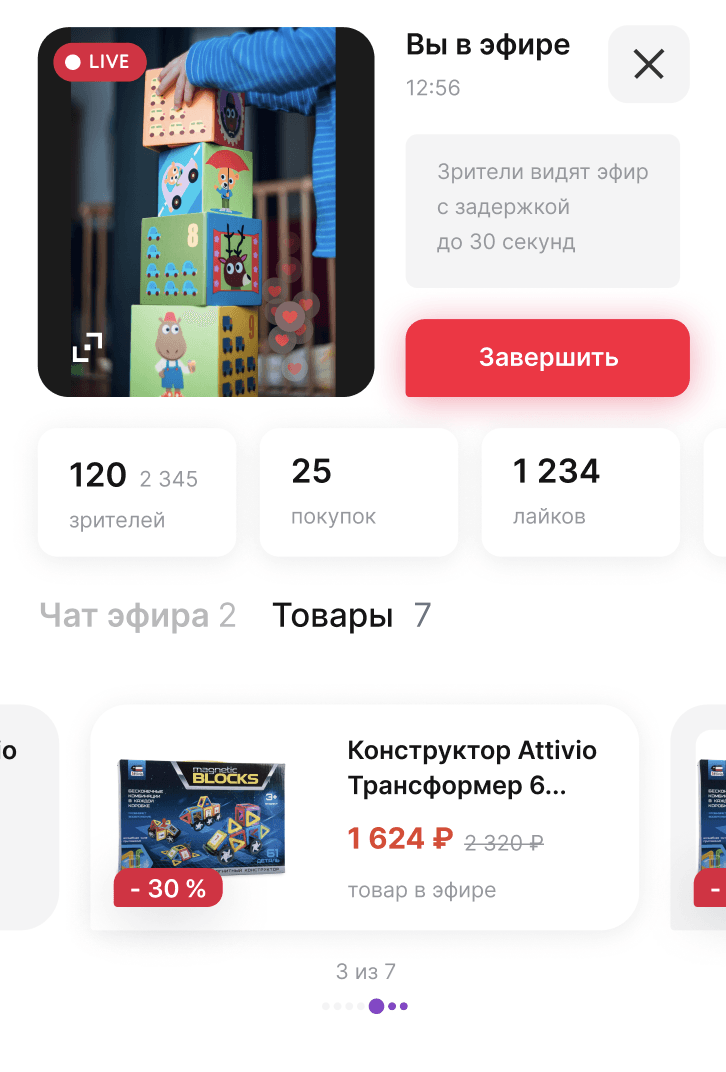Open the Конструктор Attivio Трансформер product card

pos(364,817)
